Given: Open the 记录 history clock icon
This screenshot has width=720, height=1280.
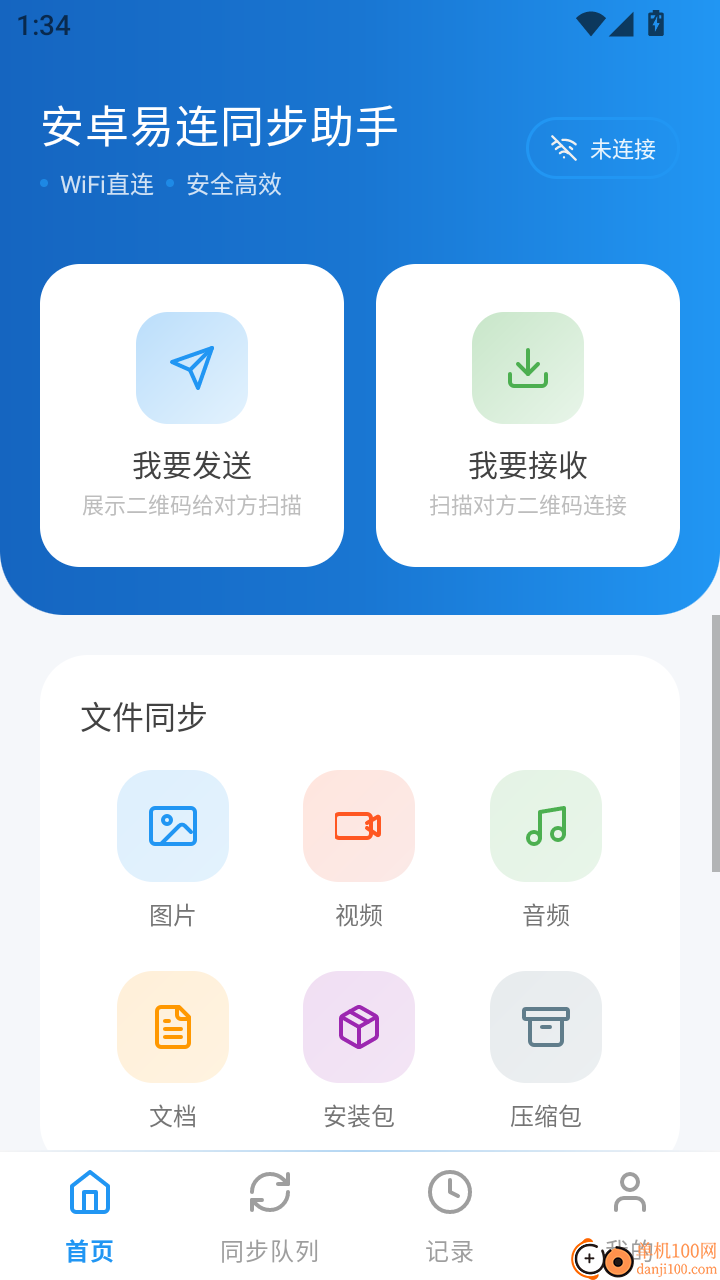Looking at the screenshot, I should 449,1192.
